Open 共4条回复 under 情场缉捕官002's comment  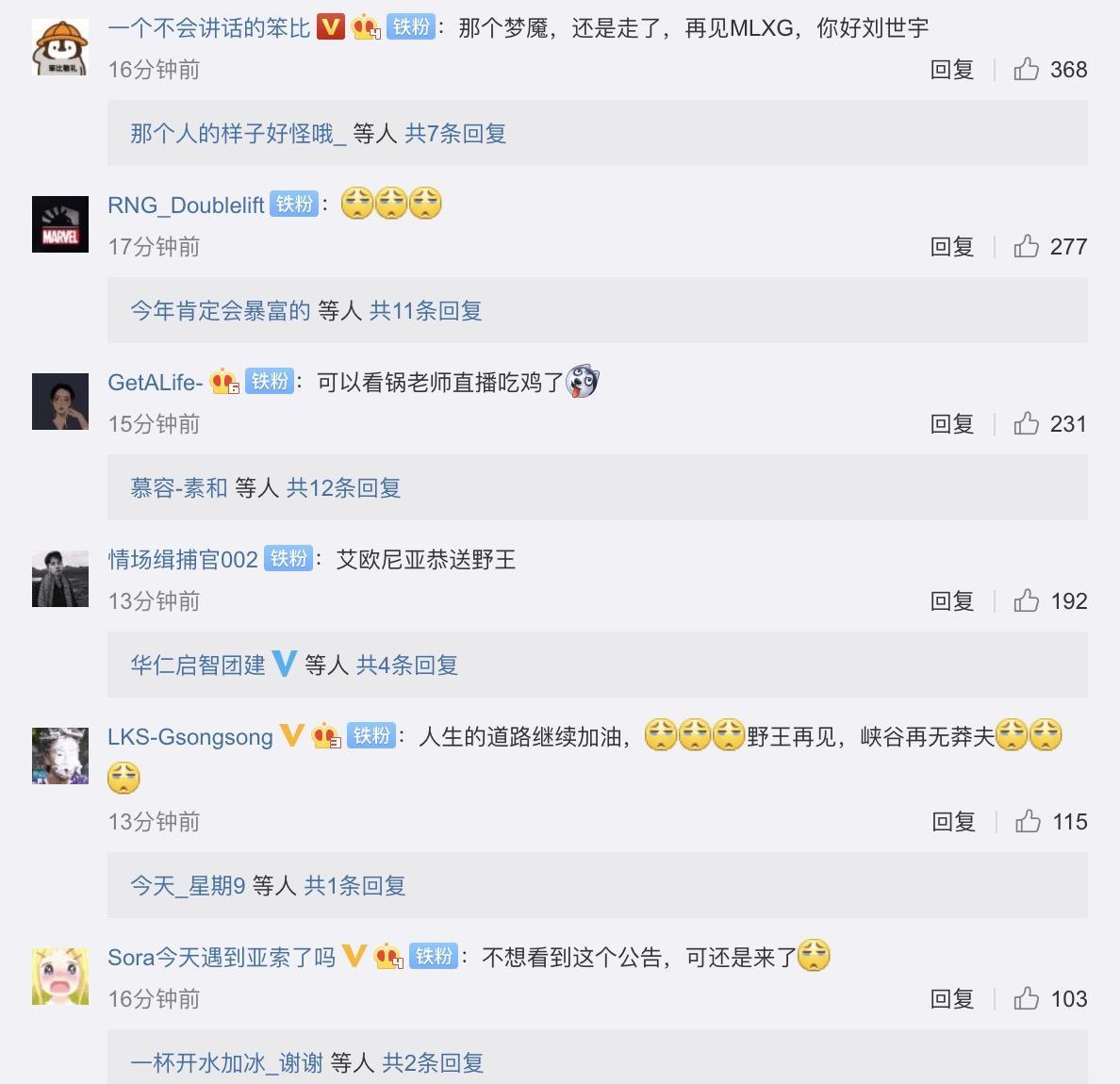[407, 665]
